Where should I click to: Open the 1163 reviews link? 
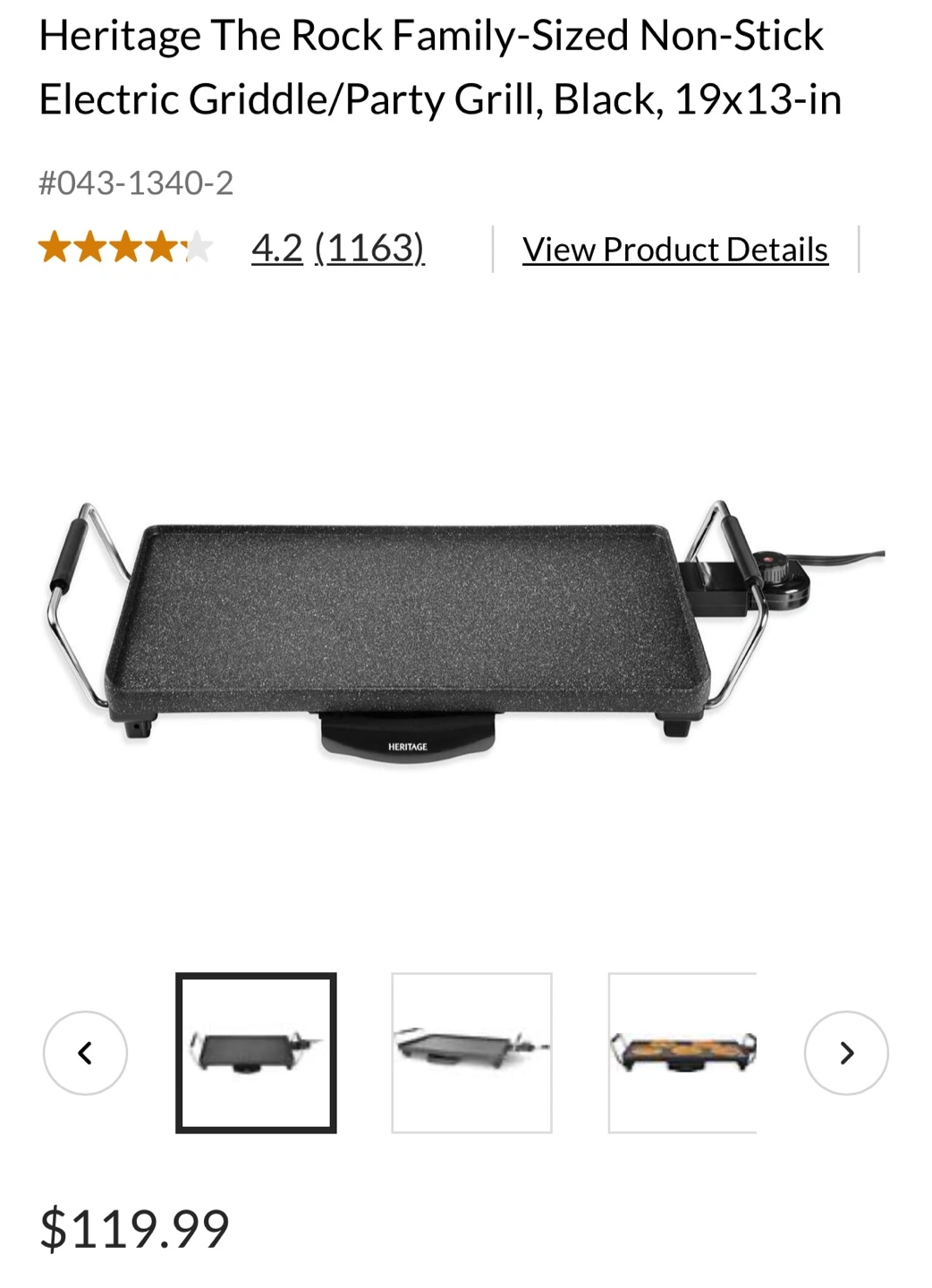coord(369,248)
